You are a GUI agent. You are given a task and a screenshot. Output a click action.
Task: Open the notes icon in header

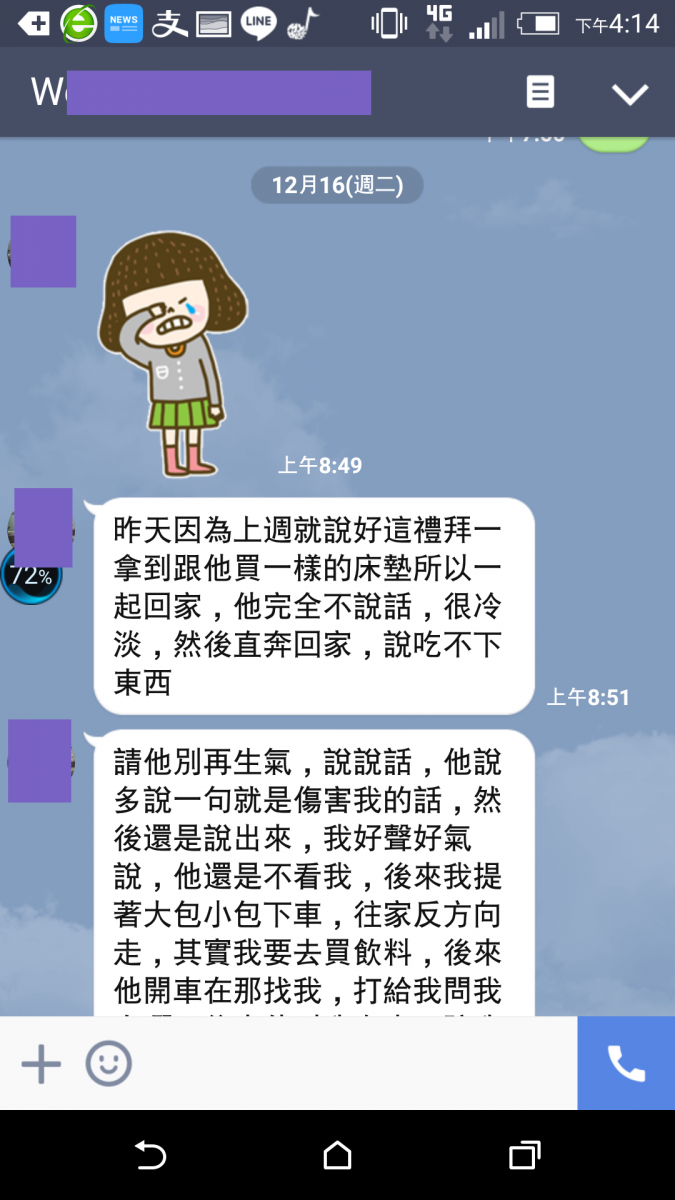coord(540,93)
